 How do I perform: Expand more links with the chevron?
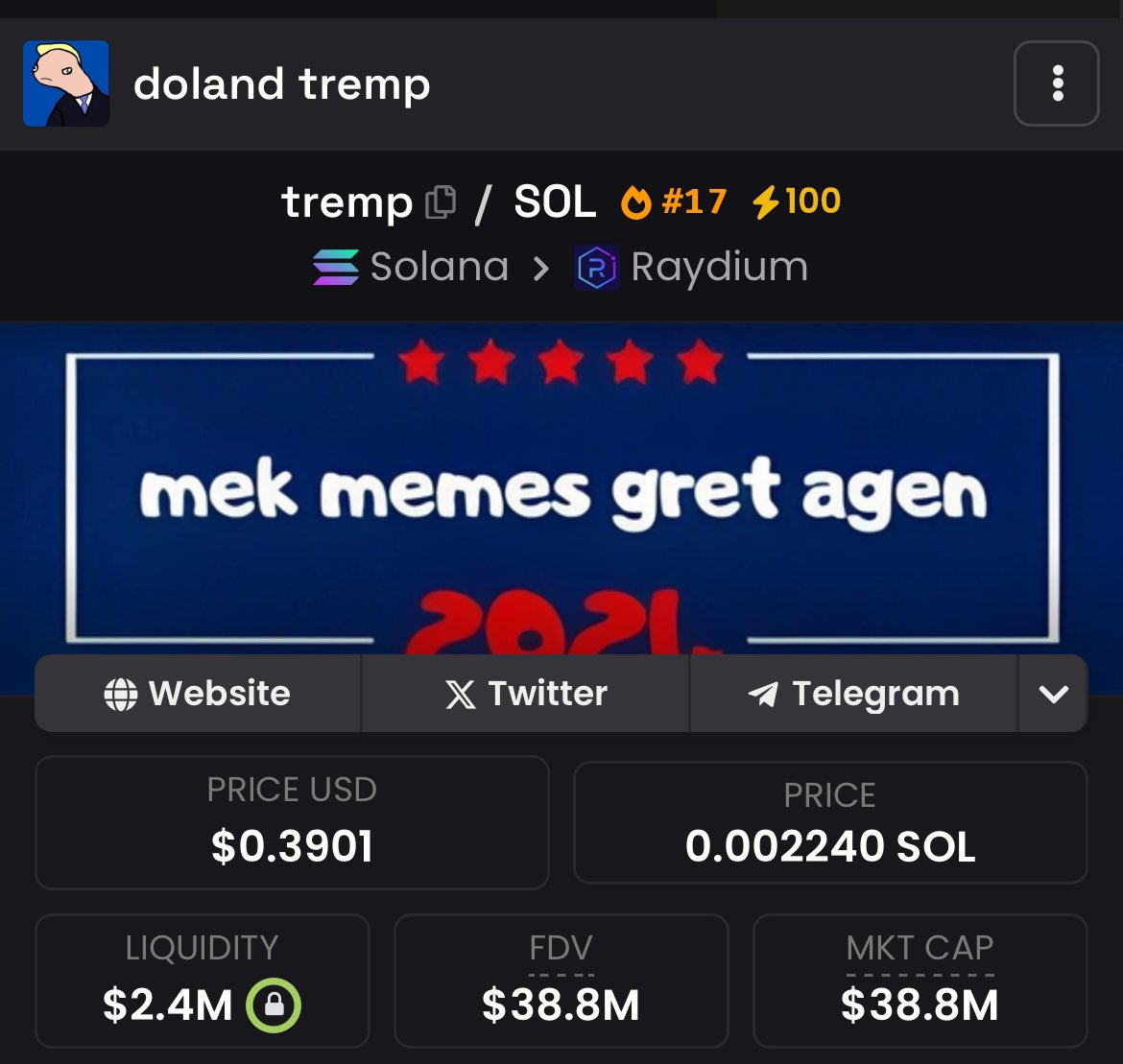pyautogui.click(x=1053, y=694)
